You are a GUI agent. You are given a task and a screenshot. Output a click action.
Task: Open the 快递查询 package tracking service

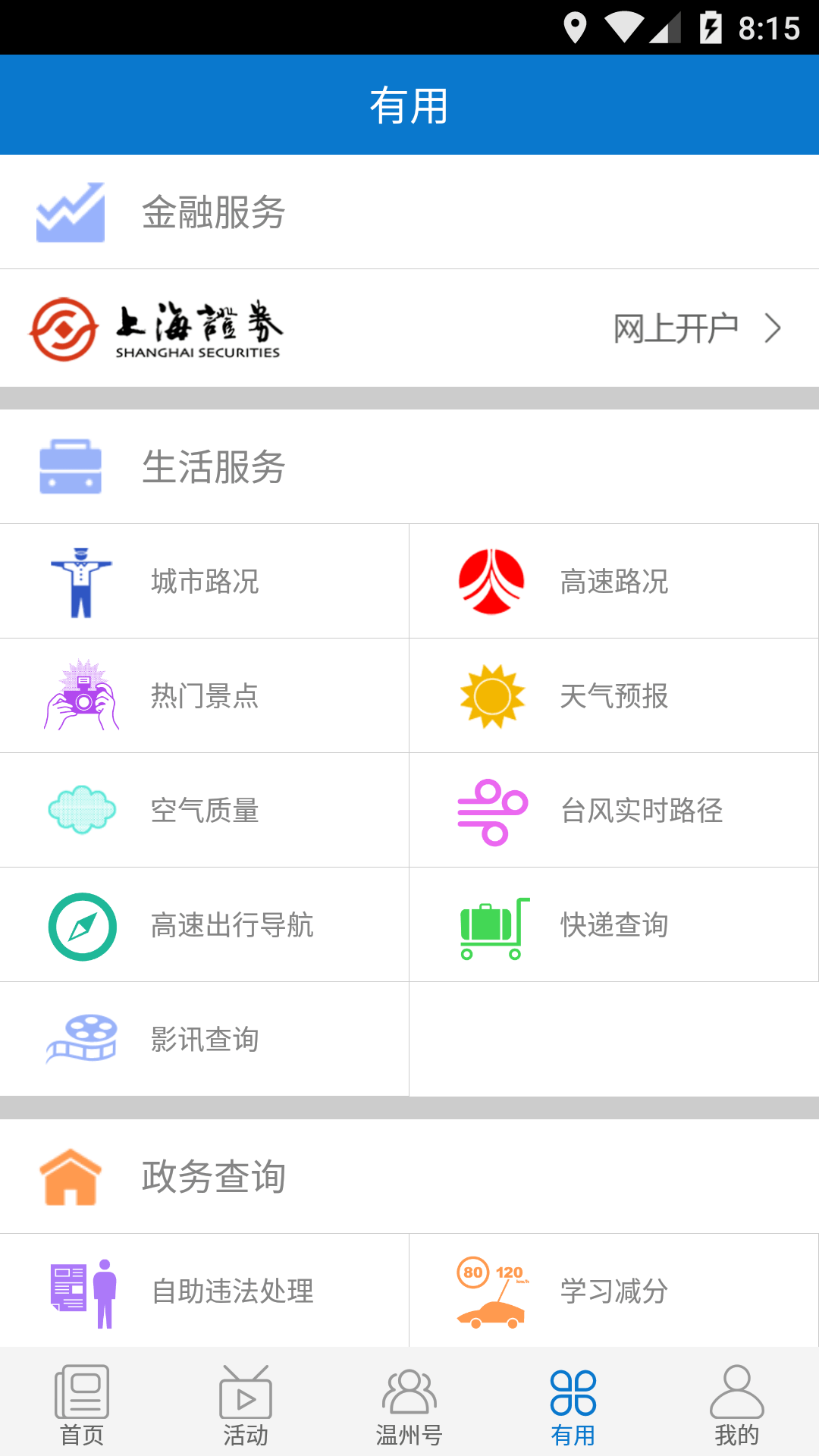[x=614, y=924]
